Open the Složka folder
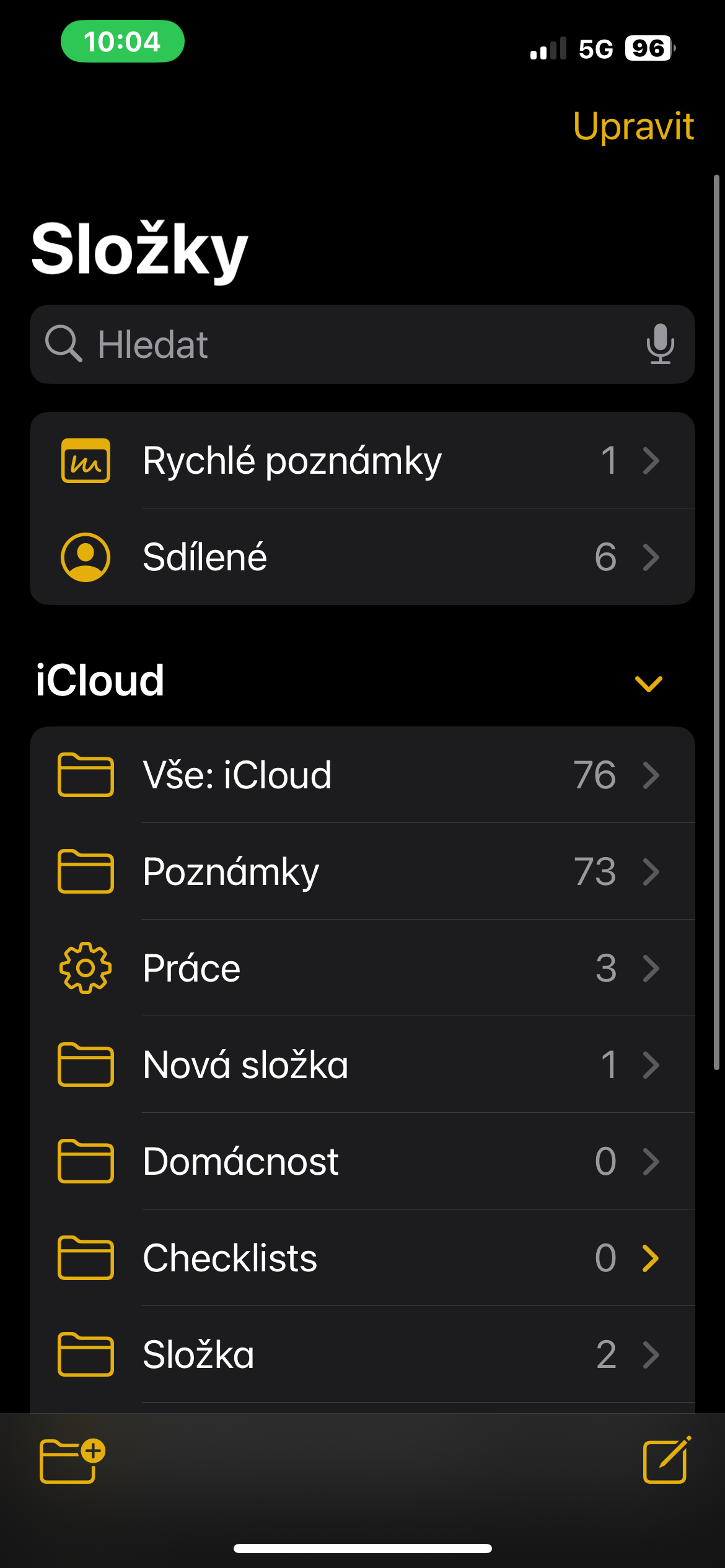Viewport: 725px width, 1568px height. [x=362, y=1354]
